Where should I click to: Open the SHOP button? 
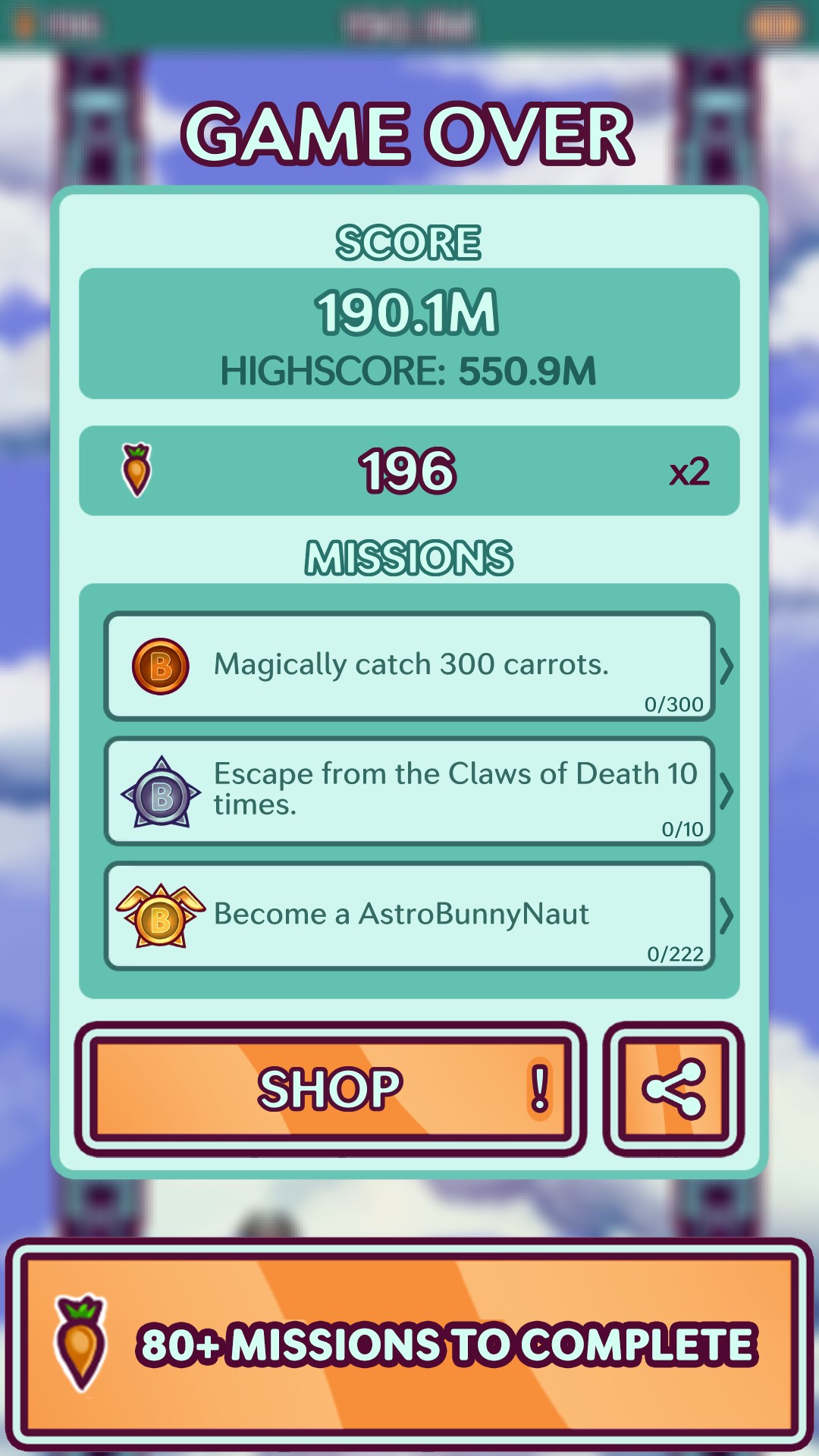[x=331, y=1089]
